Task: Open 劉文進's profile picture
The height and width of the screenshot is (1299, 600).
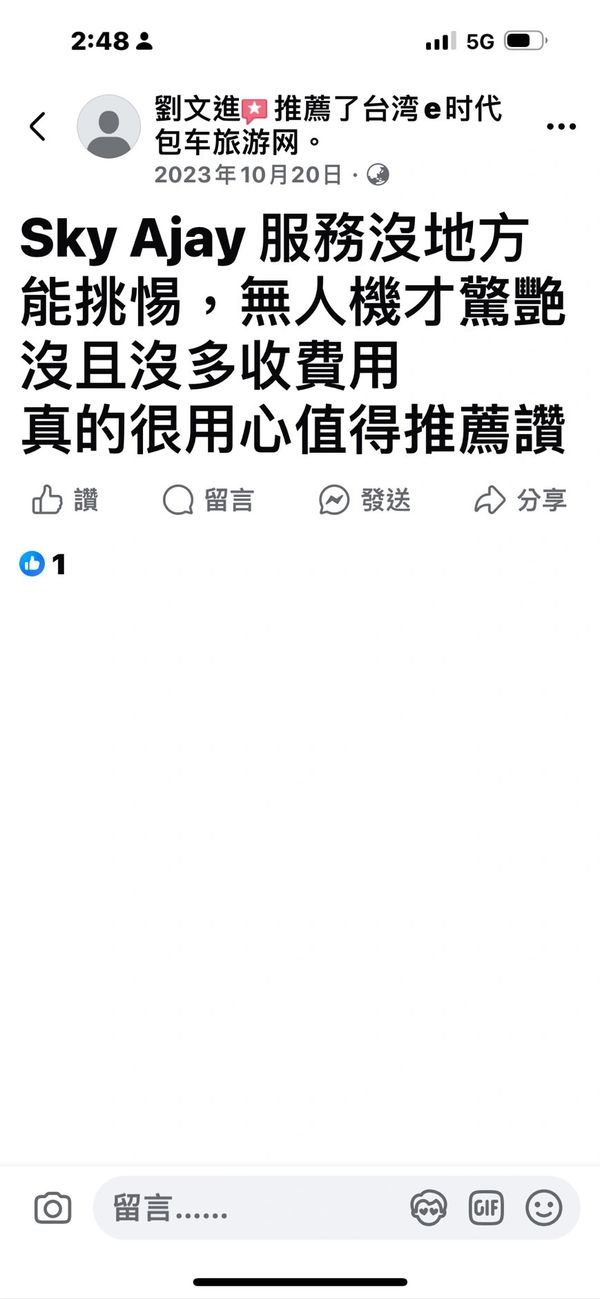Action: click(x=108, y=127)
